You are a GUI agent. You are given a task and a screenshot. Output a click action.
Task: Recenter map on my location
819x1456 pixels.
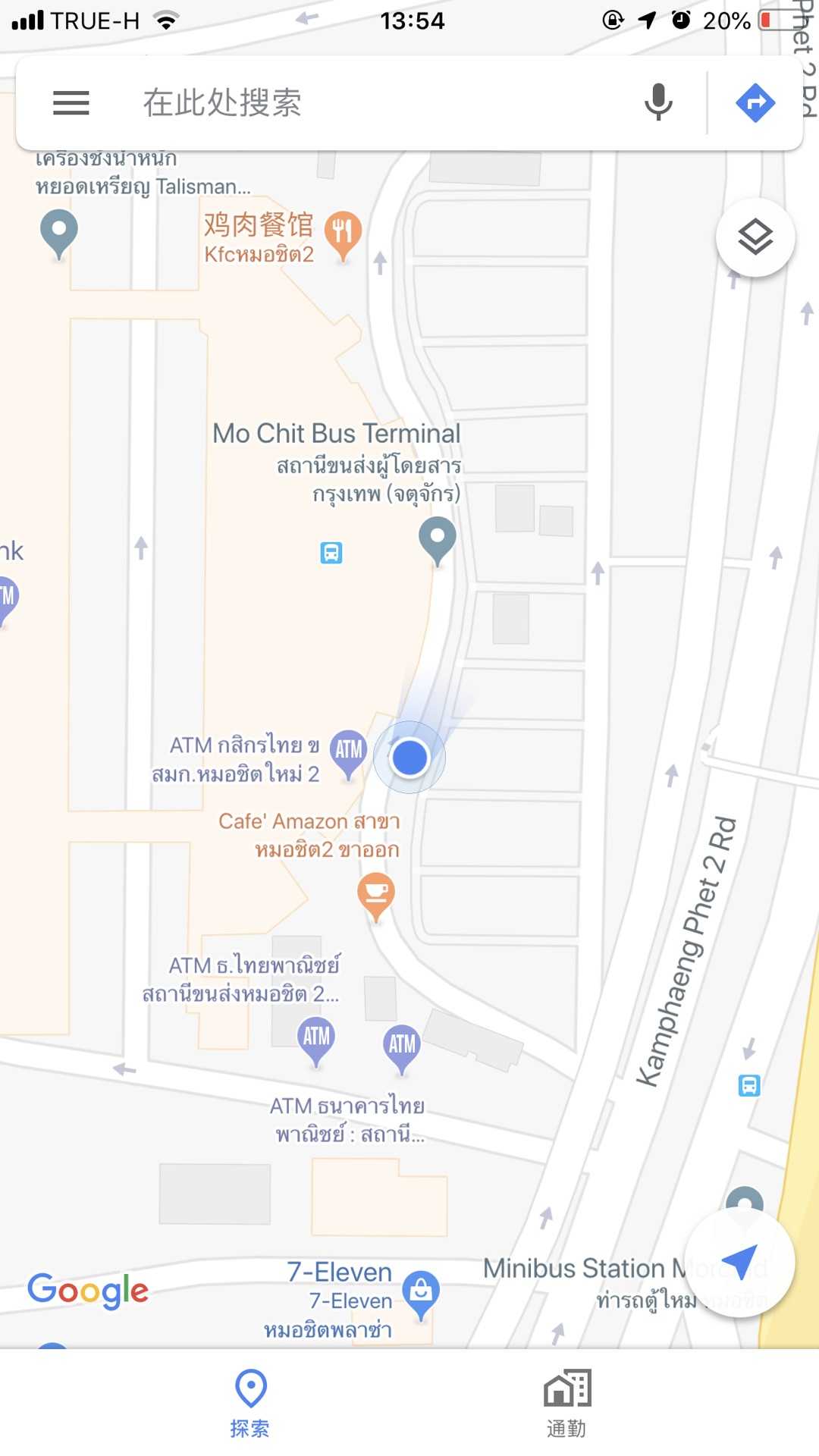click(739, 1263)
